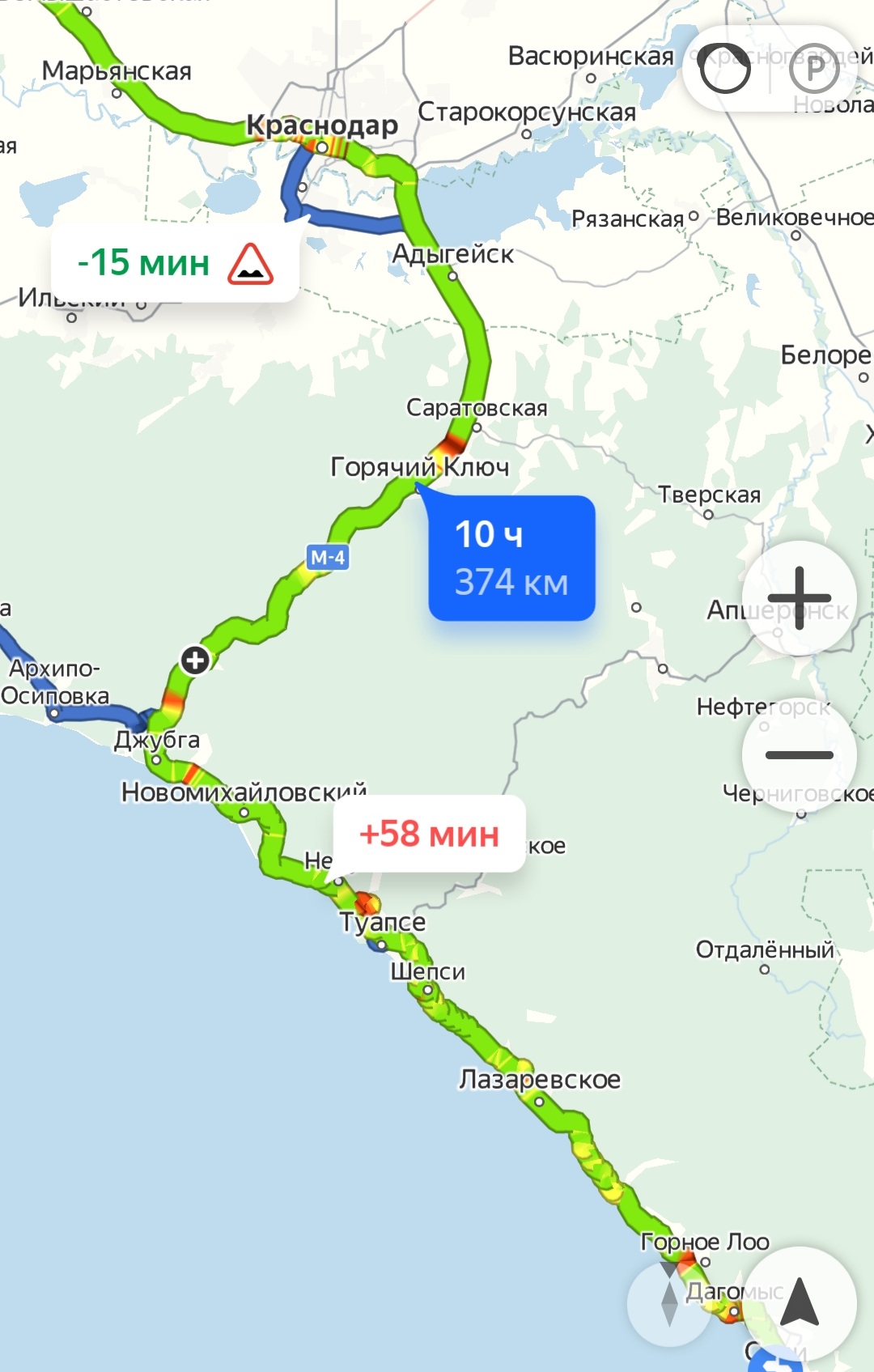This screenshot has height=1372, width=874.
Task: Select the +58 мин alternative route
Action: [429, 834]
